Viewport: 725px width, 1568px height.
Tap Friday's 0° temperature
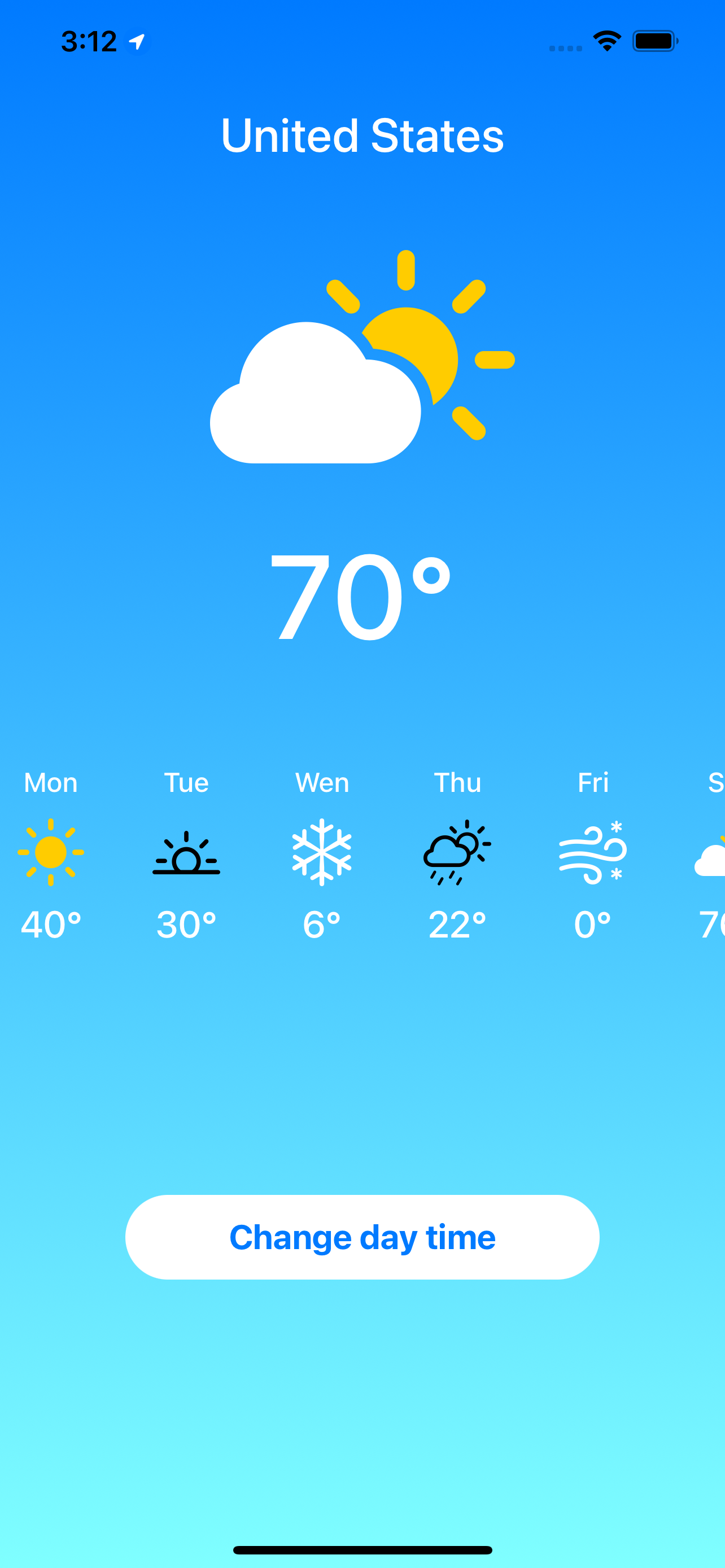593,923
